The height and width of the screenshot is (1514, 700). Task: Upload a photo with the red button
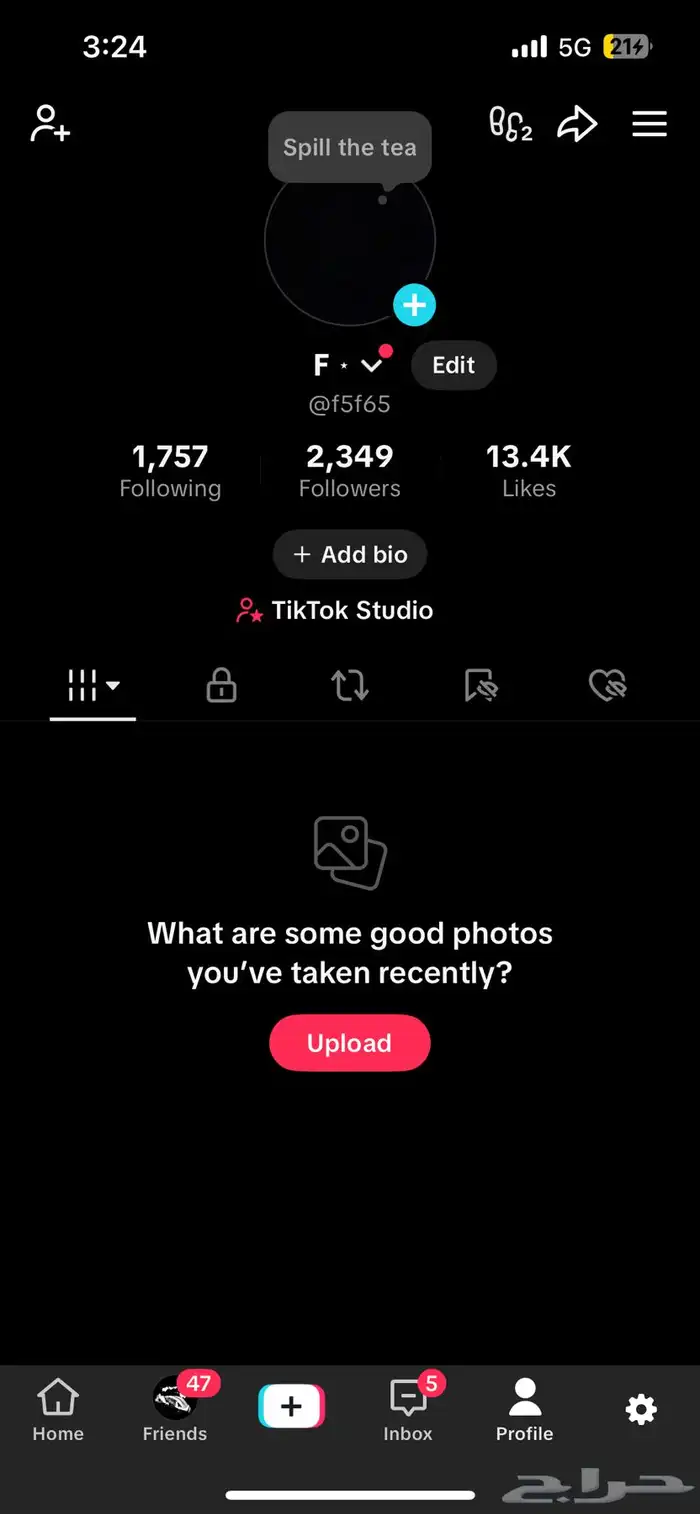pos(349,1043)
